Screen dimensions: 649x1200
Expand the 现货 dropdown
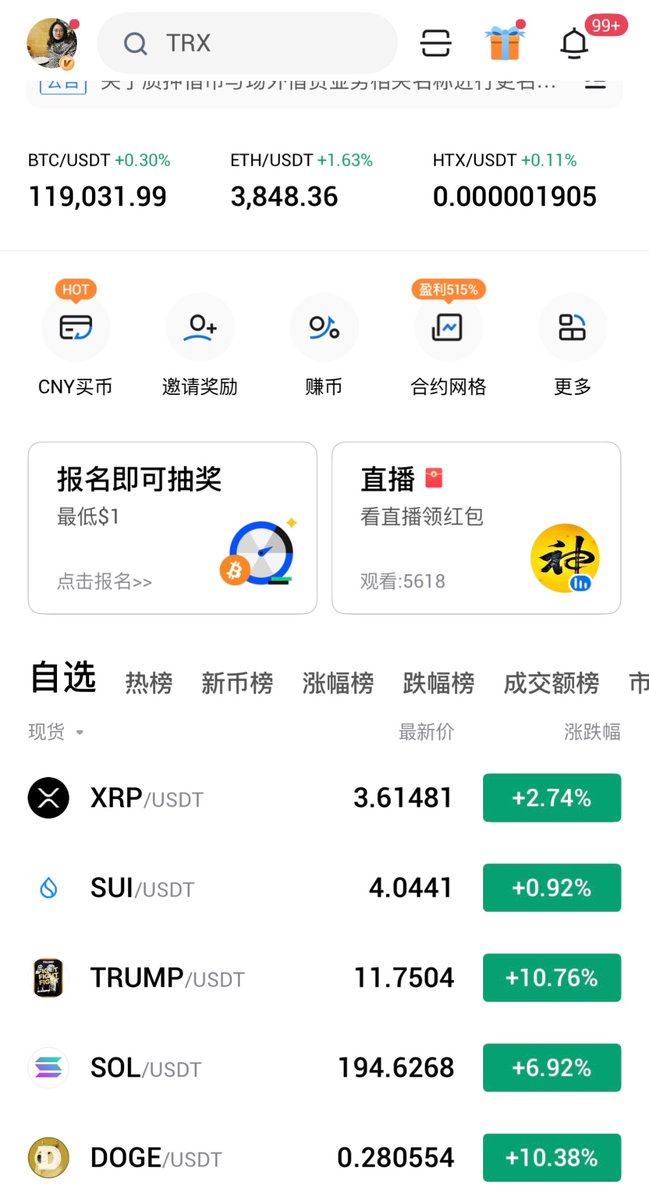coord(56,732)
